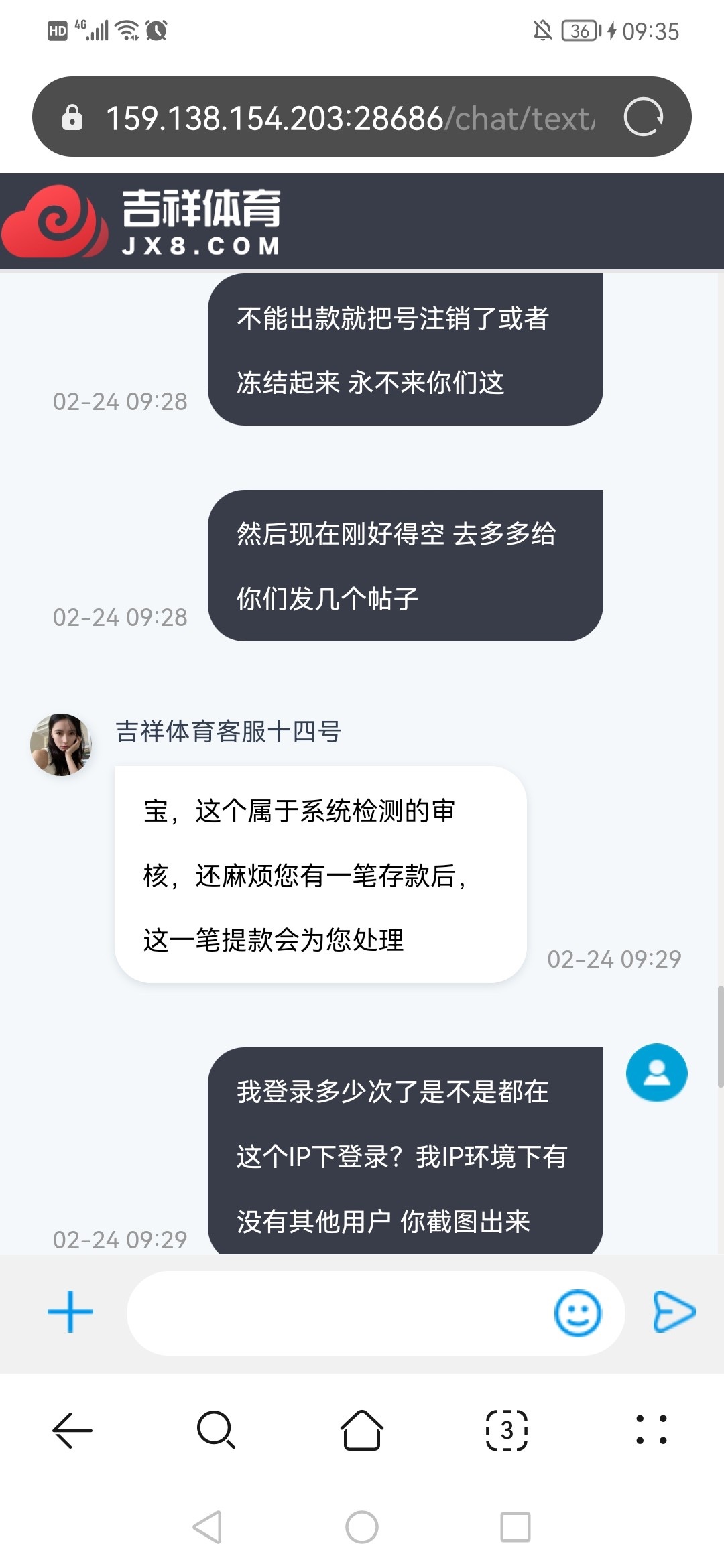724x1568 pixels.
Task: Tap the system back button
Action: click(x=207, y=1527)
